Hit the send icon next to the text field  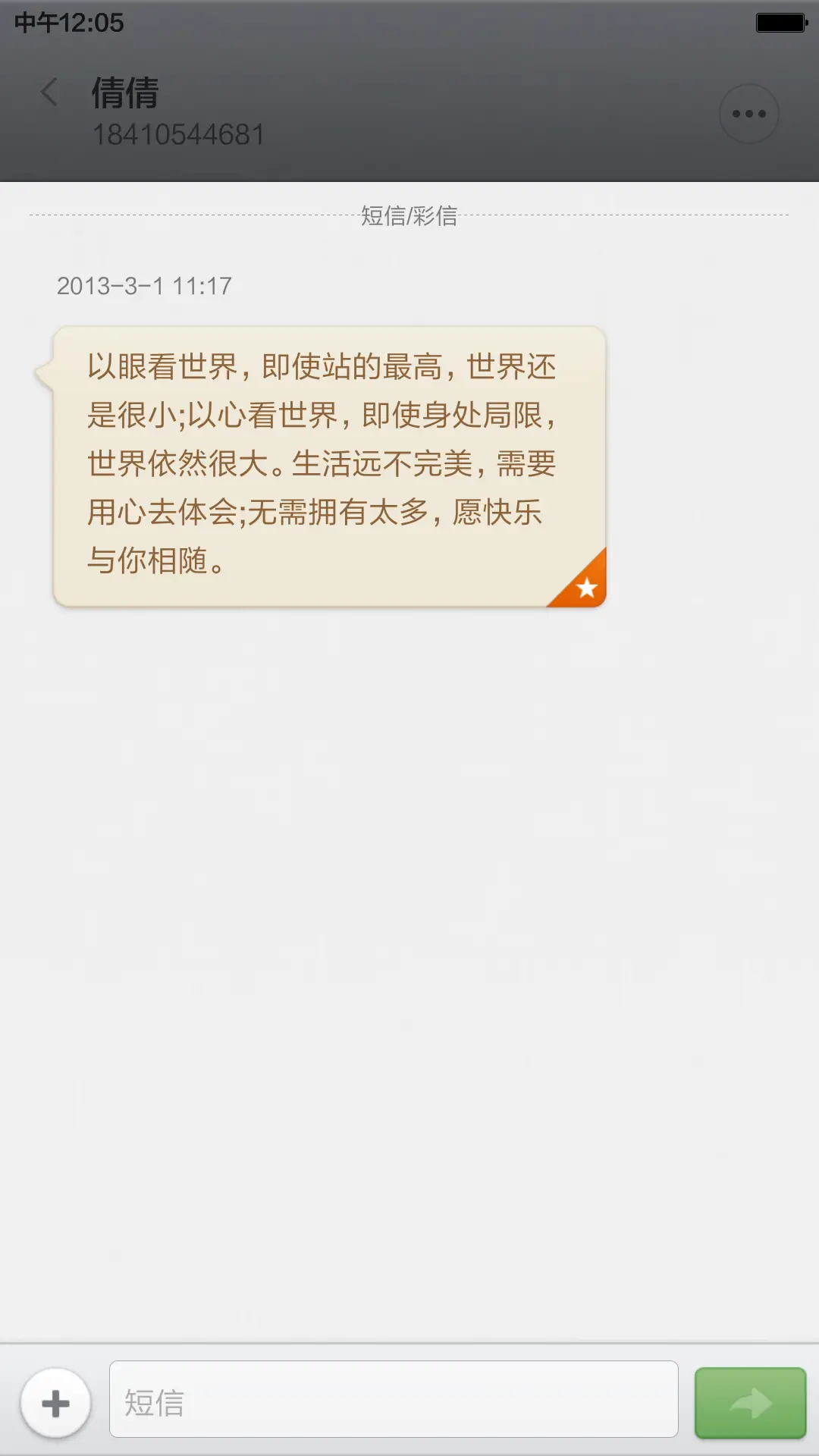(750, 1399)
